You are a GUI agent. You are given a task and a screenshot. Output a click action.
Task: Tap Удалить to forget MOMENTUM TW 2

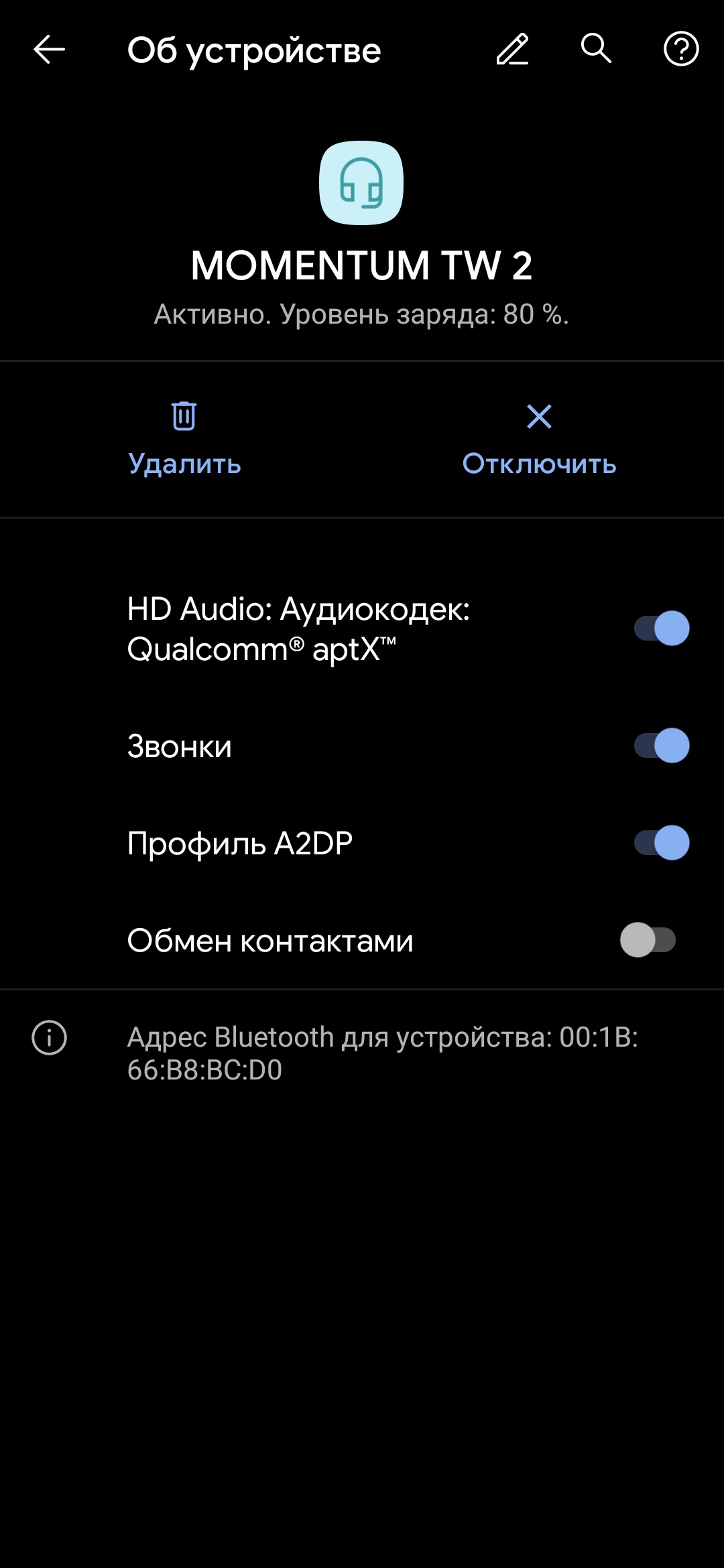[184, 438]
